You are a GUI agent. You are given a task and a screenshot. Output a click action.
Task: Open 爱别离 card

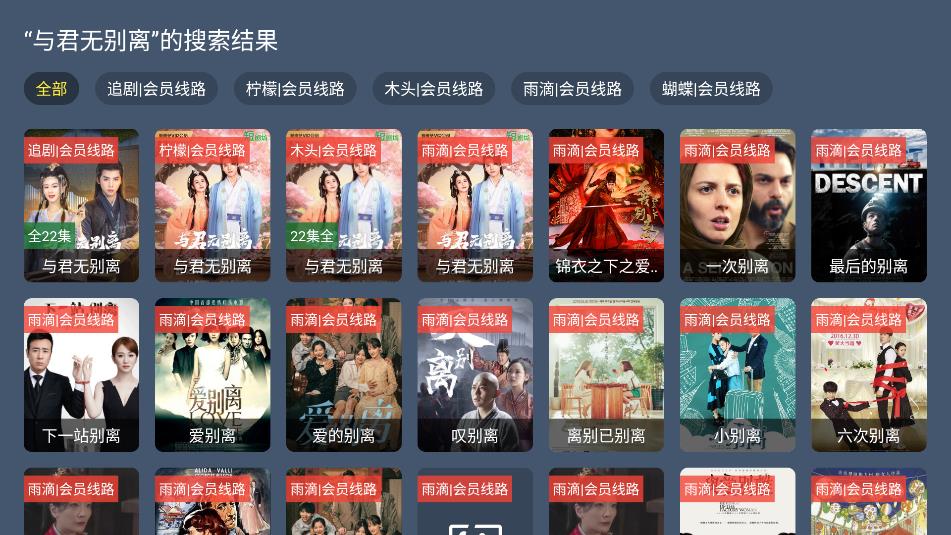[x=212, y=375]
